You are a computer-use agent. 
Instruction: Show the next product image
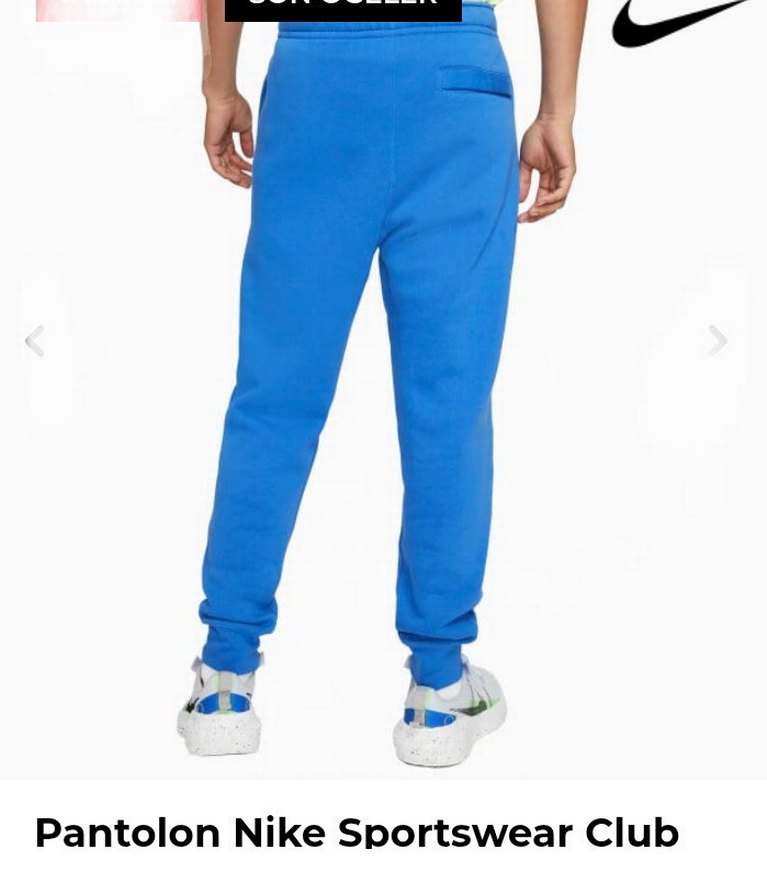(x=717, y=341)
